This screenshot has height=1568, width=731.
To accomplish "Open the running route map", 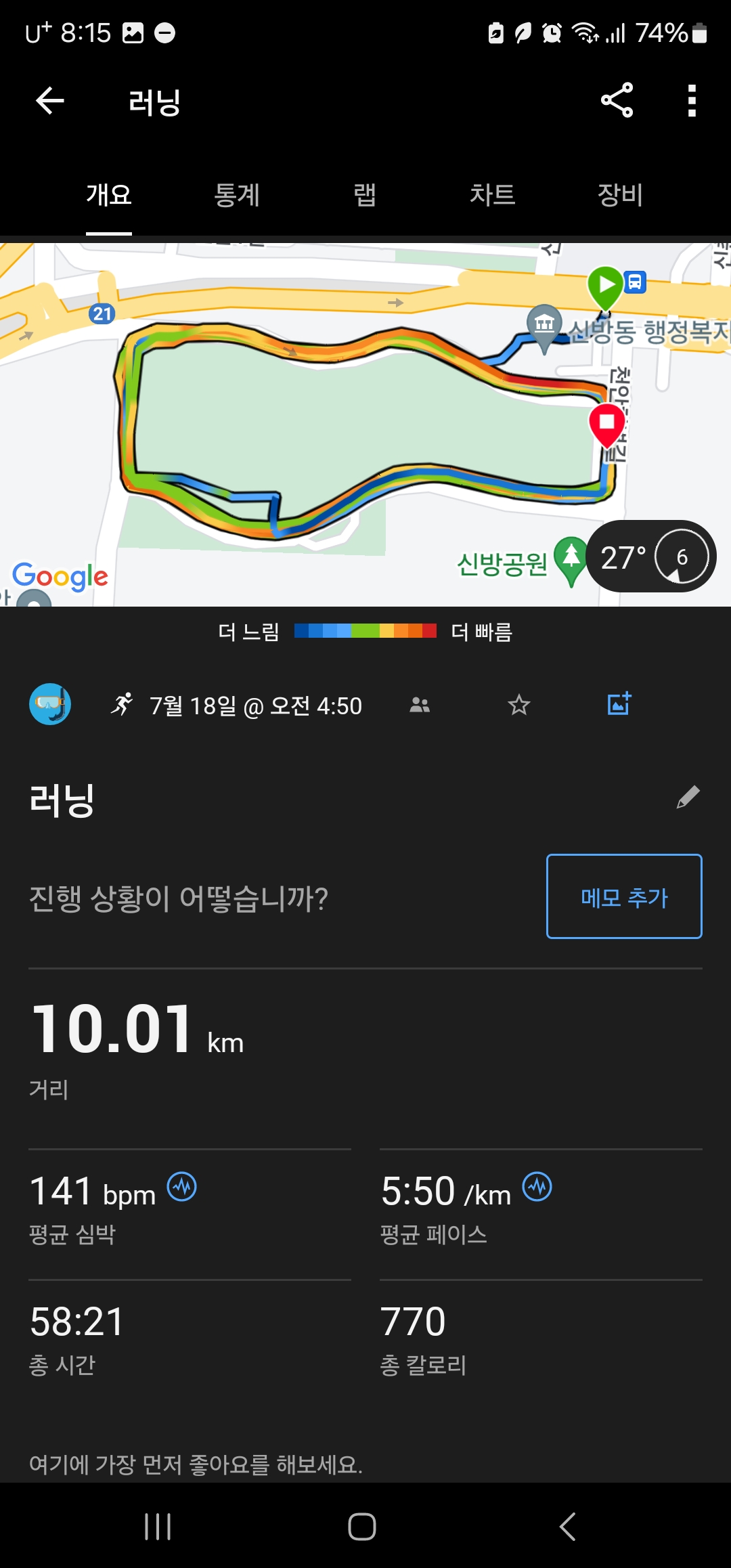I will (x=365, y=424).
